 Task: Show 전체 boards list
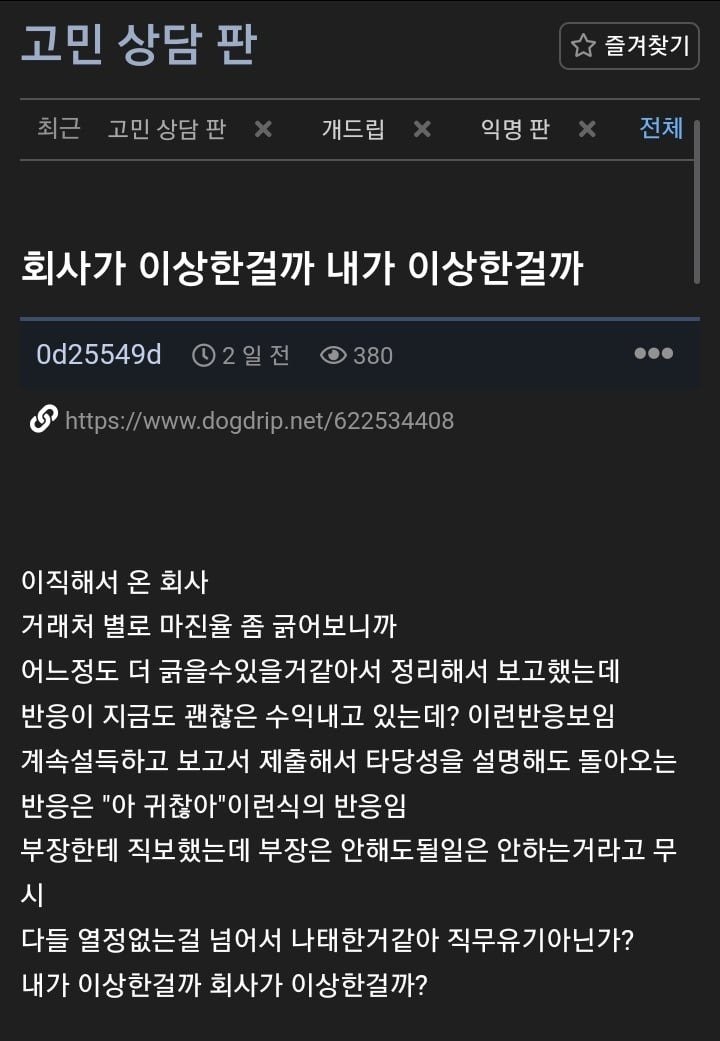pyautogui.click(x=661, y=128)
